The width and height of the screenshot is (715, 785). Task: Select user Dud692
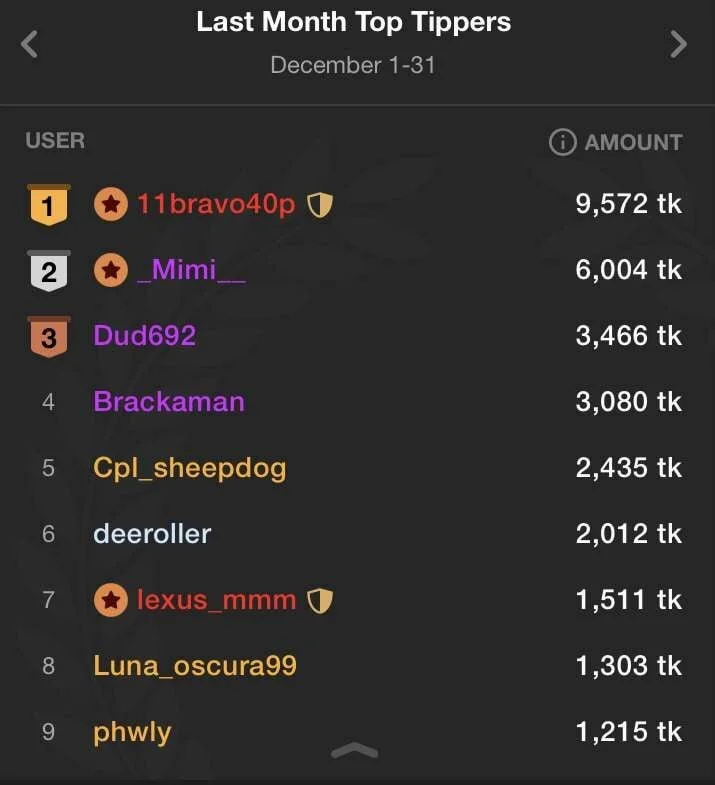(145, 336)
